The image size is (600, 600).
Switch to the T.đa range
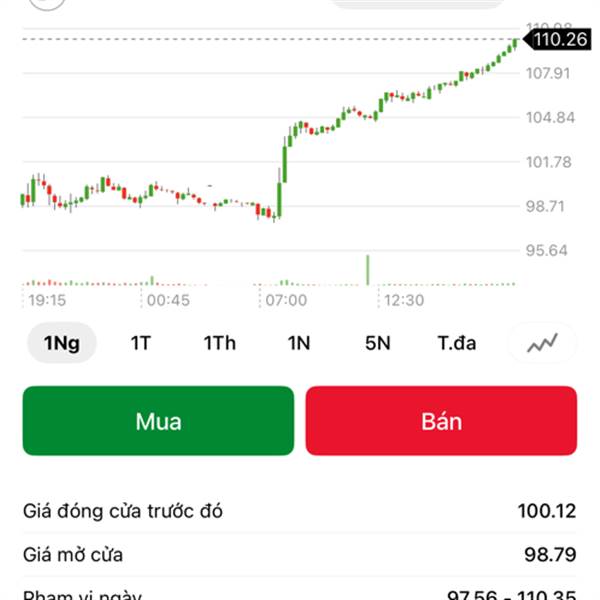(x=457, y=343)
